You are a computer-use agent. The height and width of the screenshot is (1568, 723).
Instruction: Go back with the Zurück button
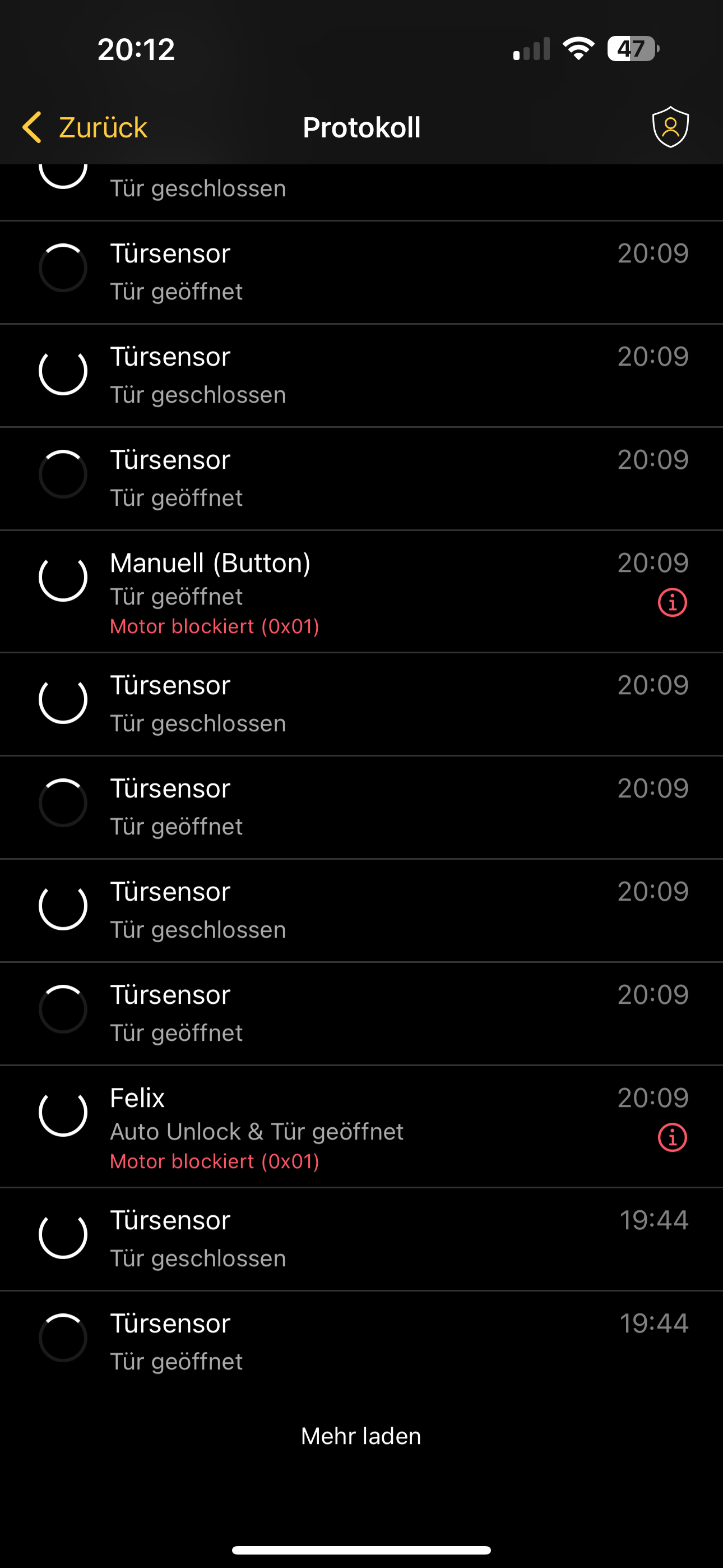[85, 128]
